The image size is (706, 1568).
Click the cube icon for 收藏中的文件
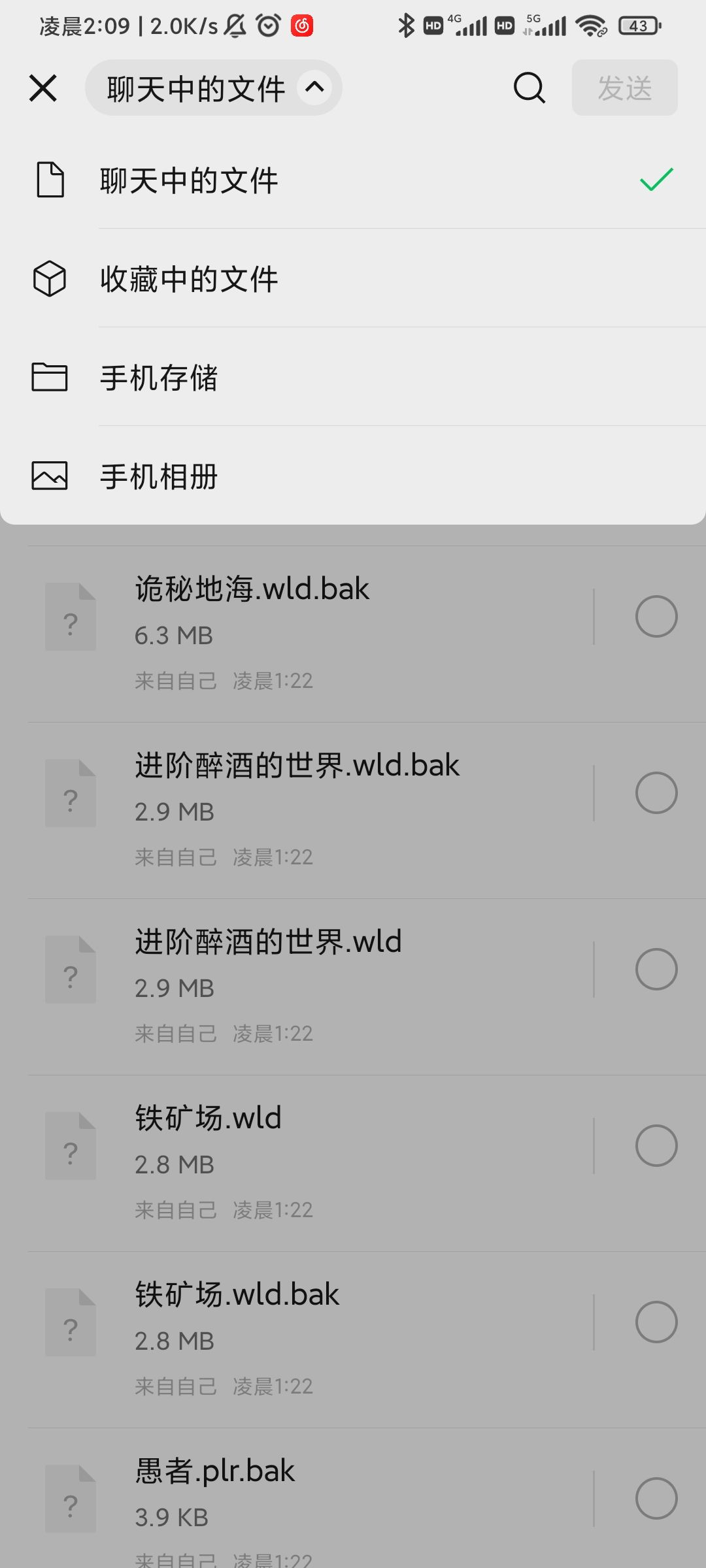[x=50, y=280]
